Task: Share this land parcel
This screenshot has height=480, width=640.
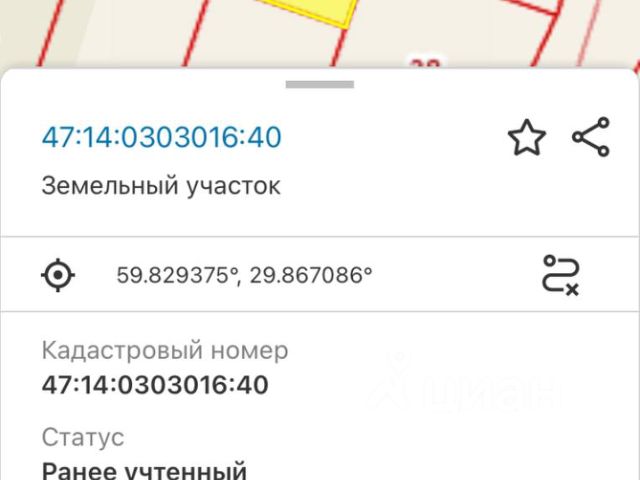Action: coord(590,138)
